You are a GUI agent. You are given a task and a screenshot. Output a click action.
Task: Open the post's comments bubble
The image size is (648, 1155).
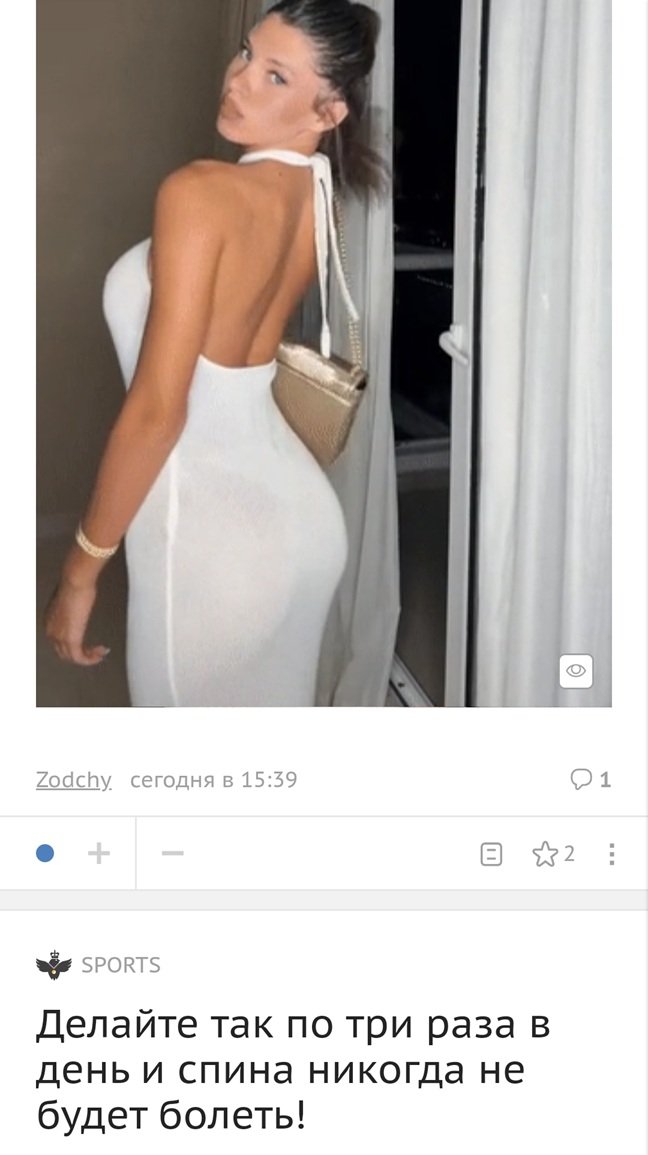click(x=591, y=779)
